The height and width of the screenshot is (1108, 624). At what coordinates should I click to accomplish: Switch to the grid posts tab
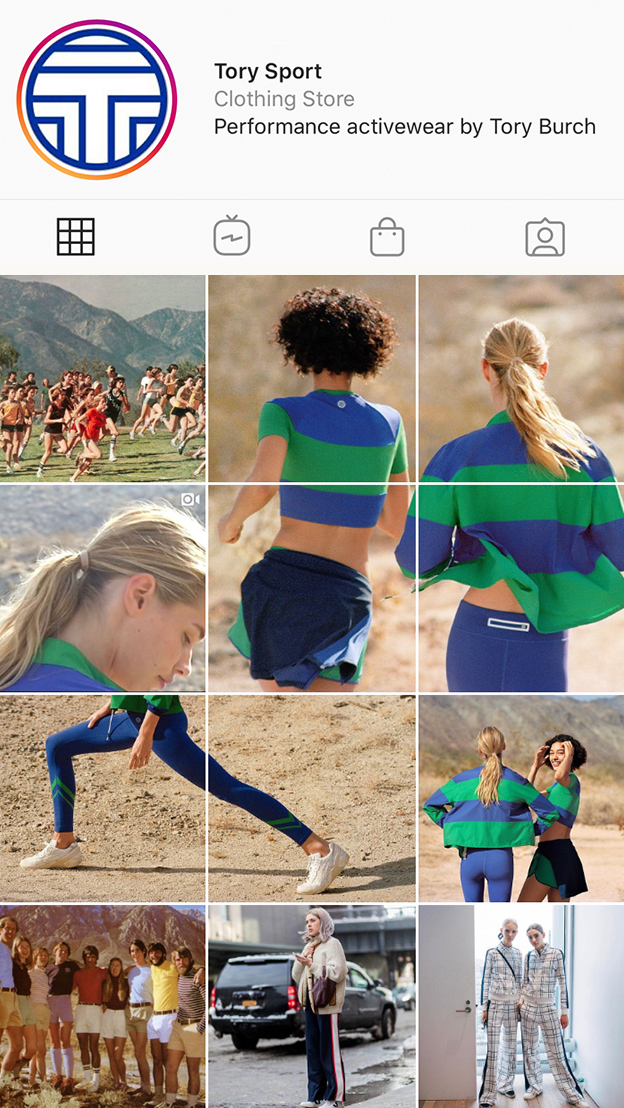tap(76, 237)
